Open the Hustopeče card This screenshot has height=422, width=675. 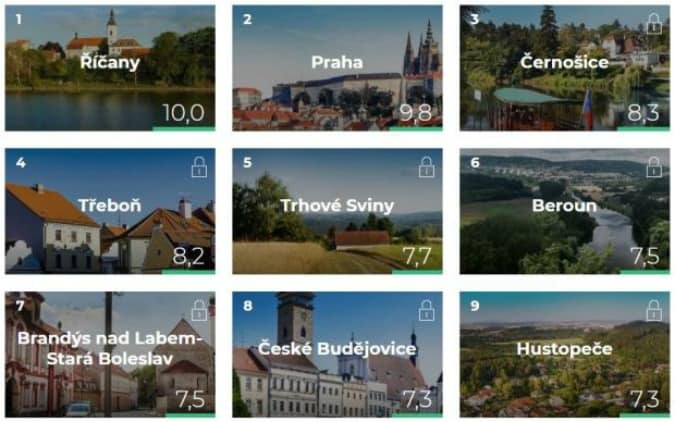[564, 354]
